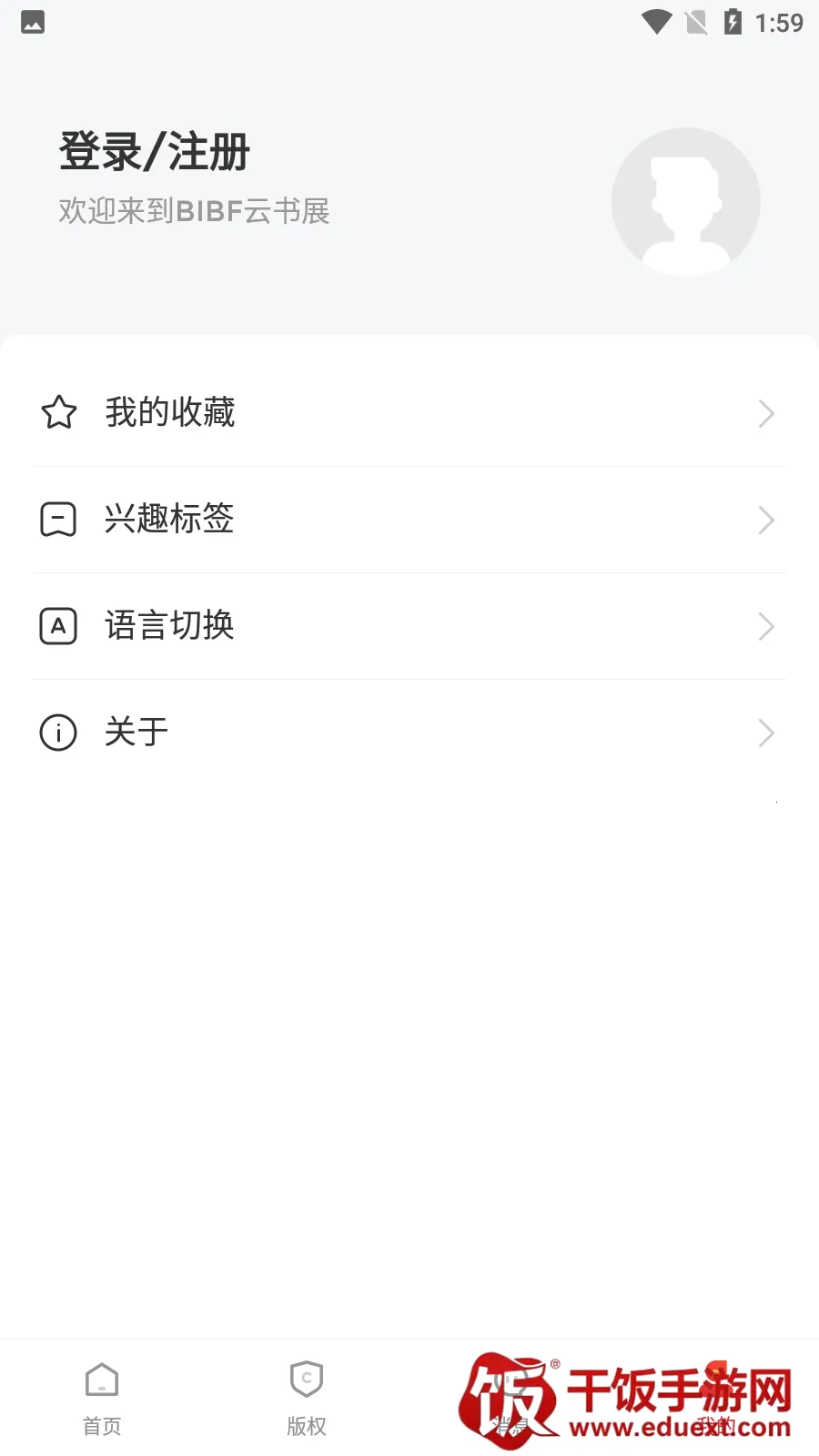Open 语言切换 language settings
Screen dimensions: 819x1456
pos(169,626)
